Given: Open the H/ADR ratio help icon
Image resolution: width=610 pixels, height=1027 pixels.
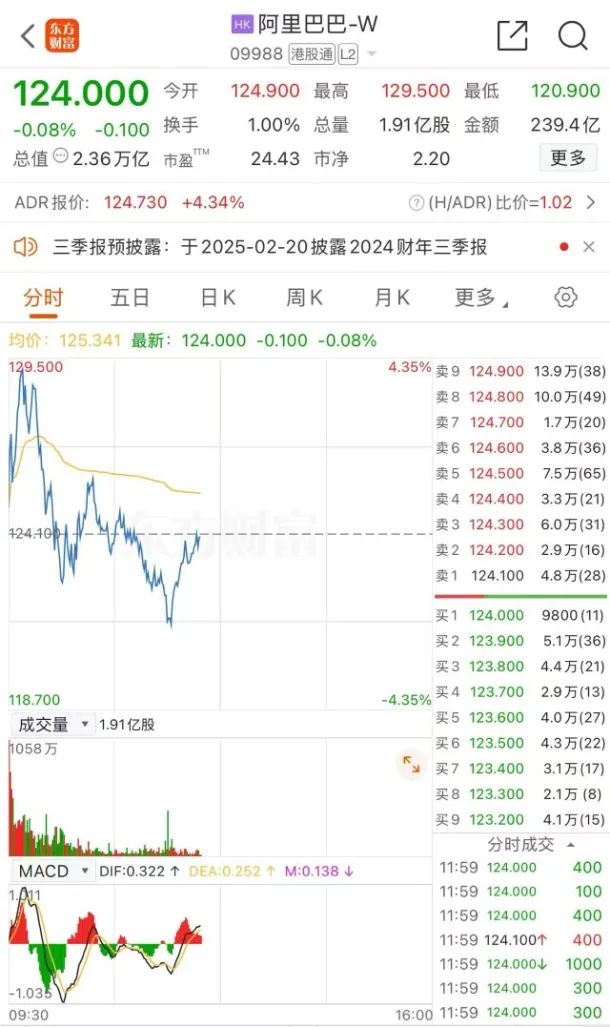Looking at the screenshot, I should (x=416, y=203).
